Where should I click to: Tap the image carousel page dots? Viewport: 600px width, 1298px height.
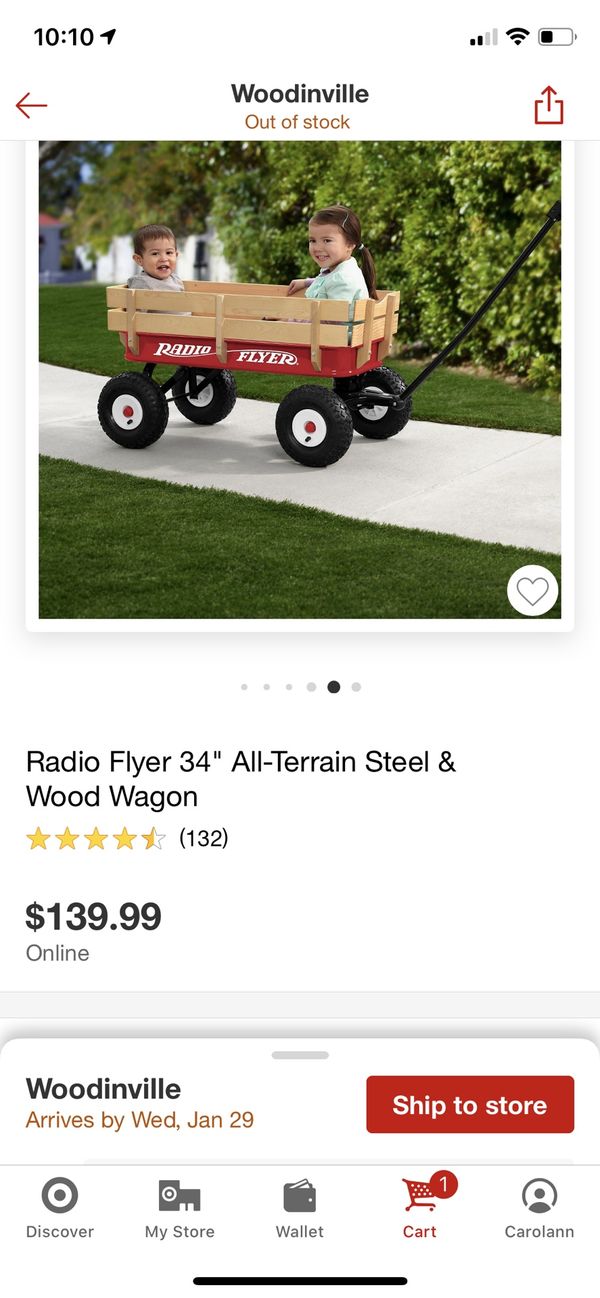pos(300,687)
